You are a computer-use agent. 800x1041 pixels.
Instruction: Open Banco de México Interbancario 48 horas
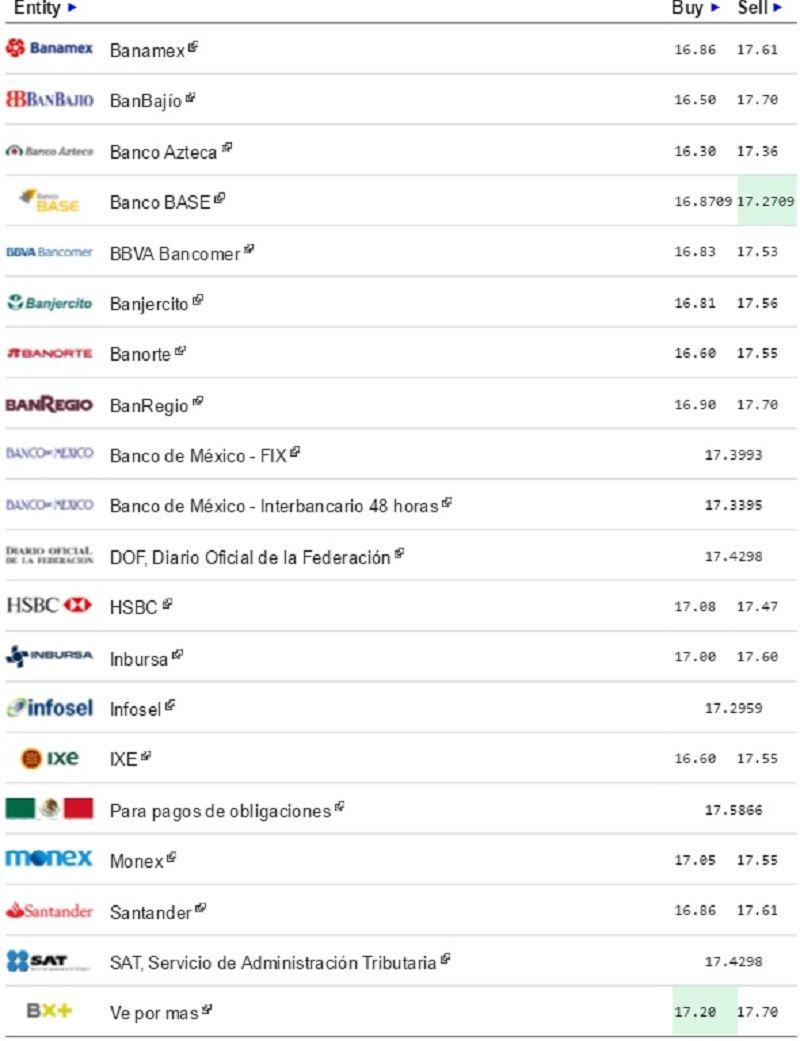point(273,506)
